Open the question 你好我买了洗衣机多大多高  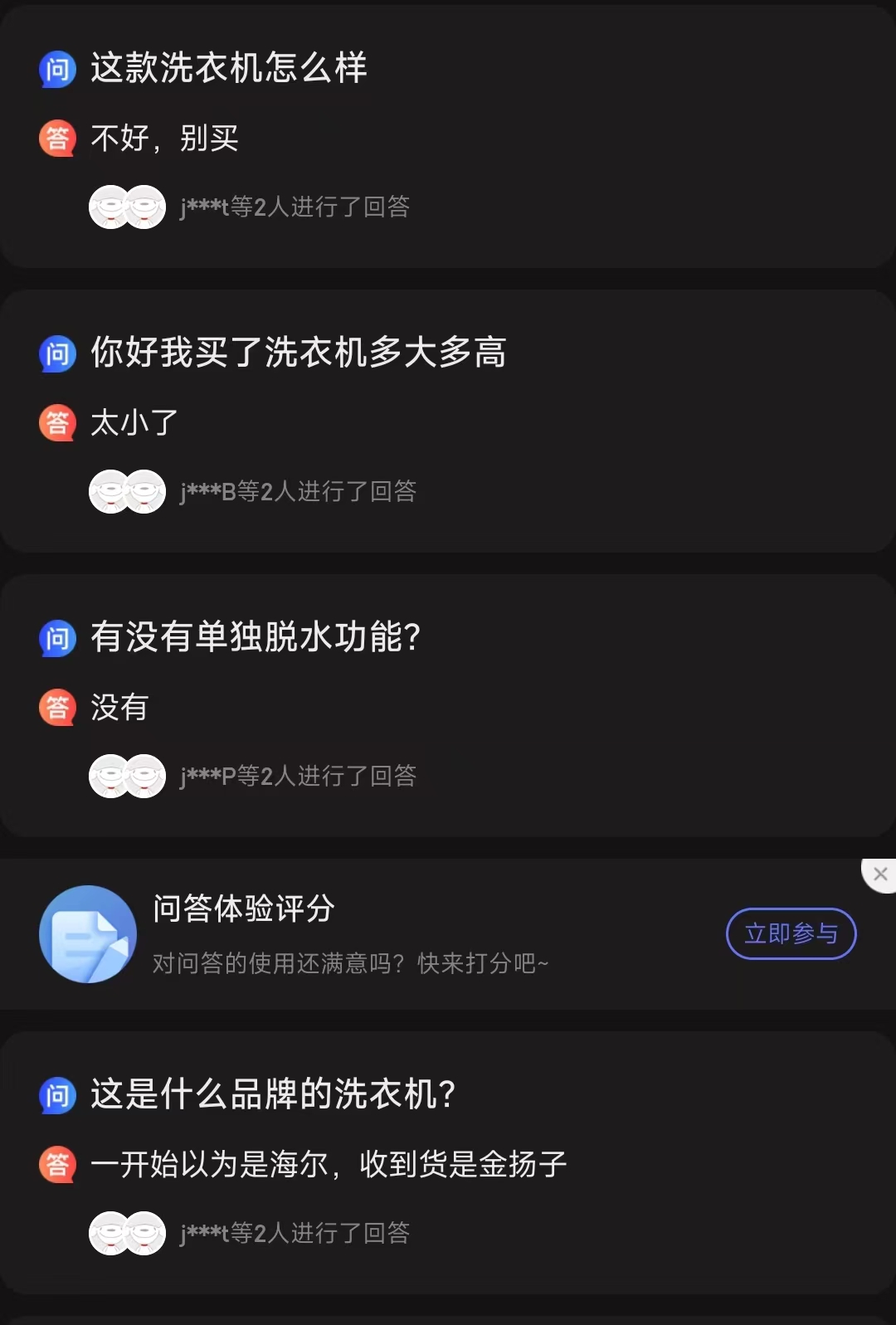tap(299, 353)
